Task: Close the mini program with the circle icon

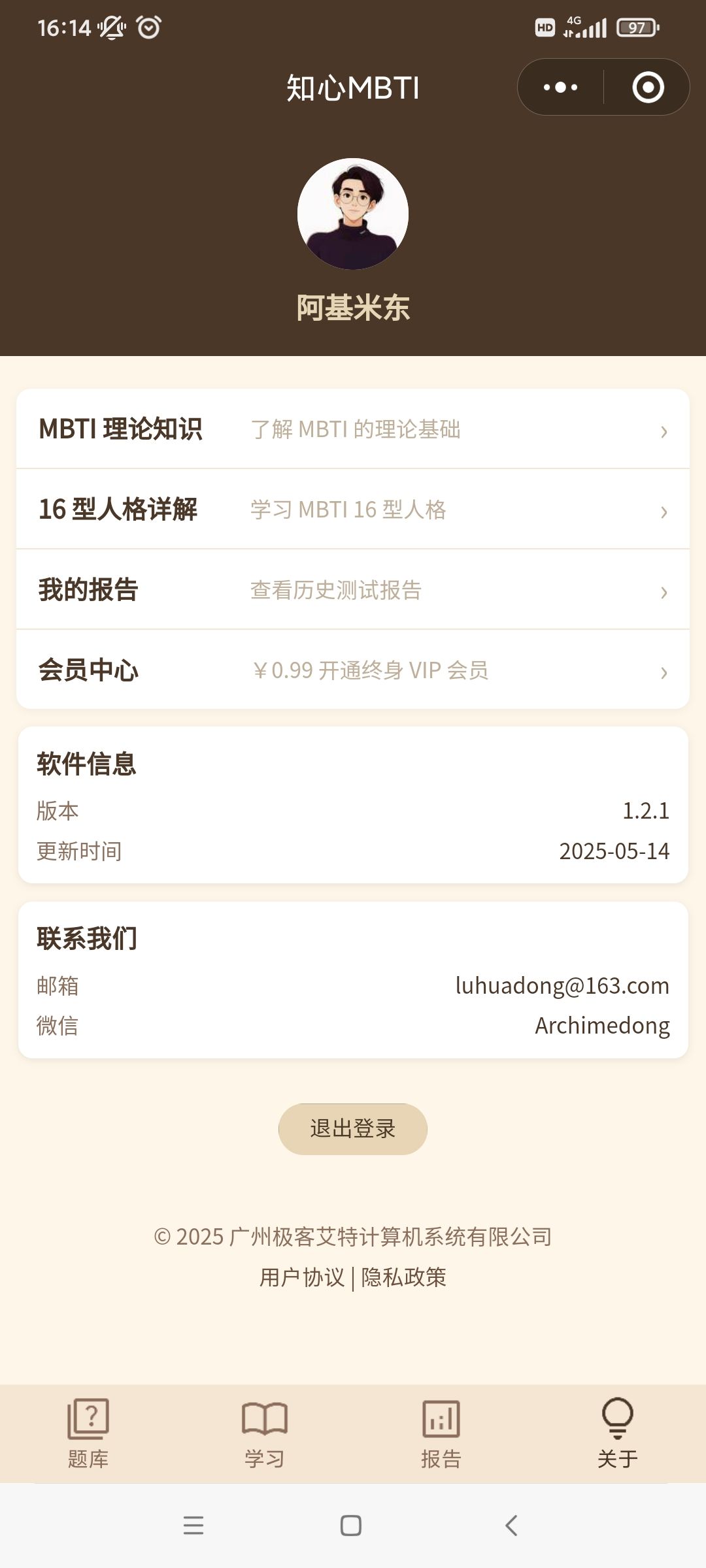Action: [x=648, y=87]
